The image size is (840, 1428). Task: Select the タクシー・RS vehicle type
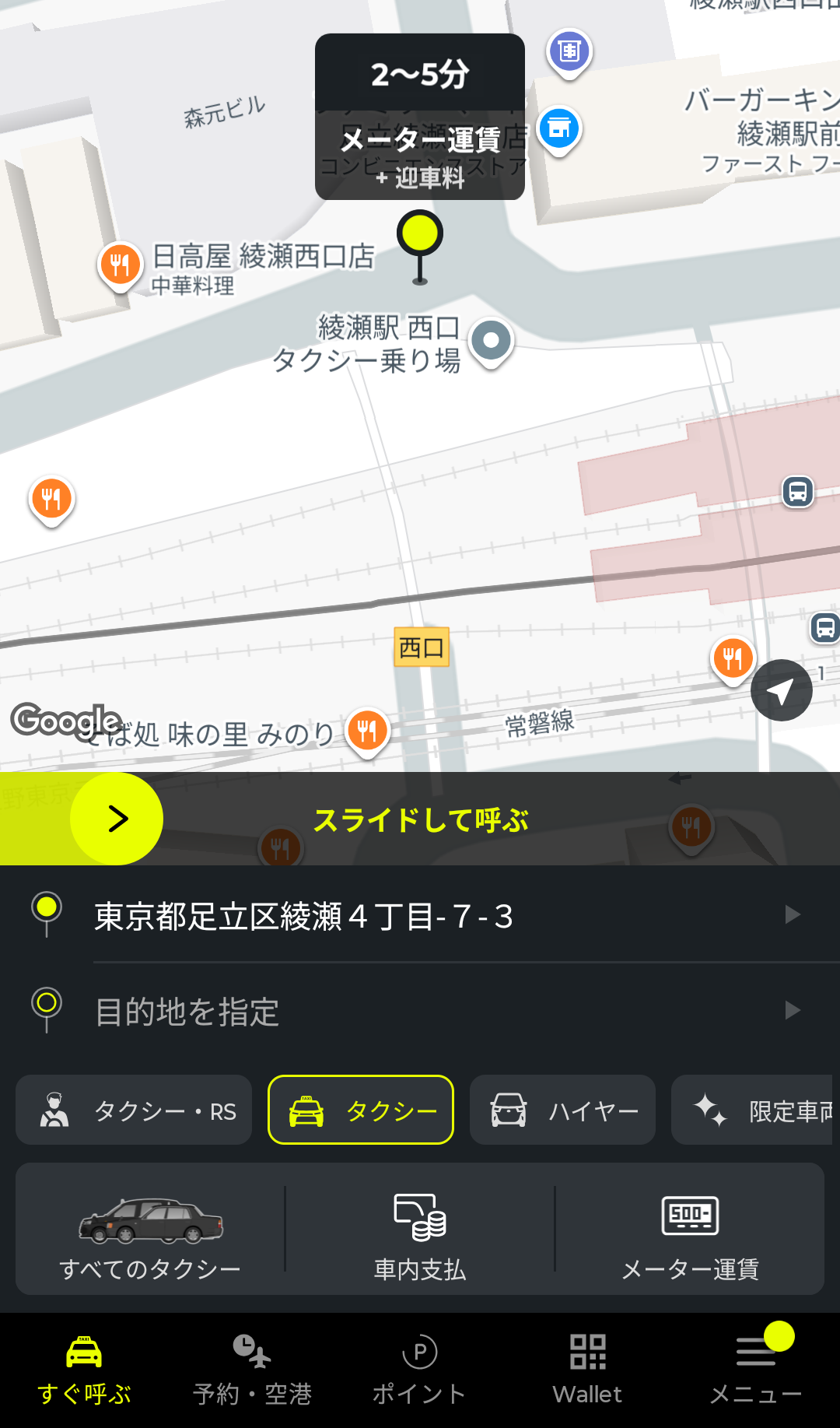pos(134,1110)
